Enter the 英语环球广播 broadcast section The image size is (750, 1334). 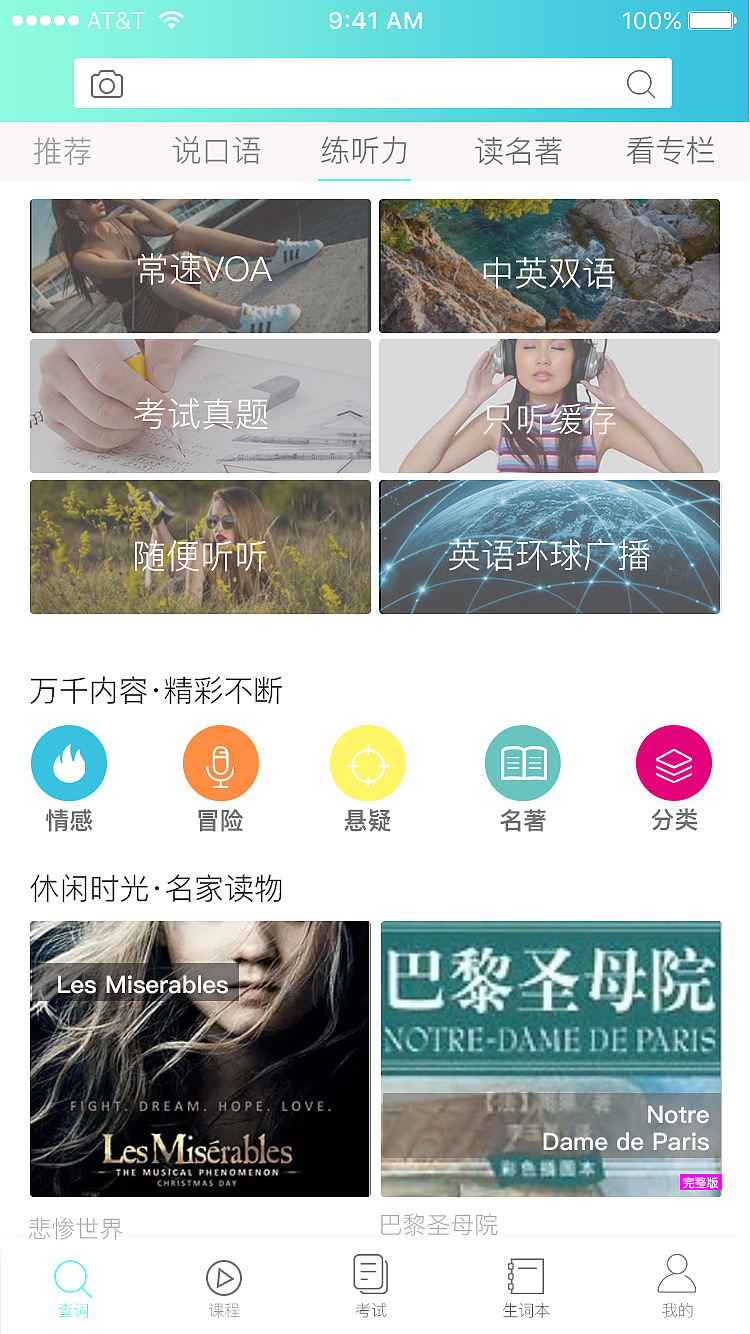coord(549,546)
